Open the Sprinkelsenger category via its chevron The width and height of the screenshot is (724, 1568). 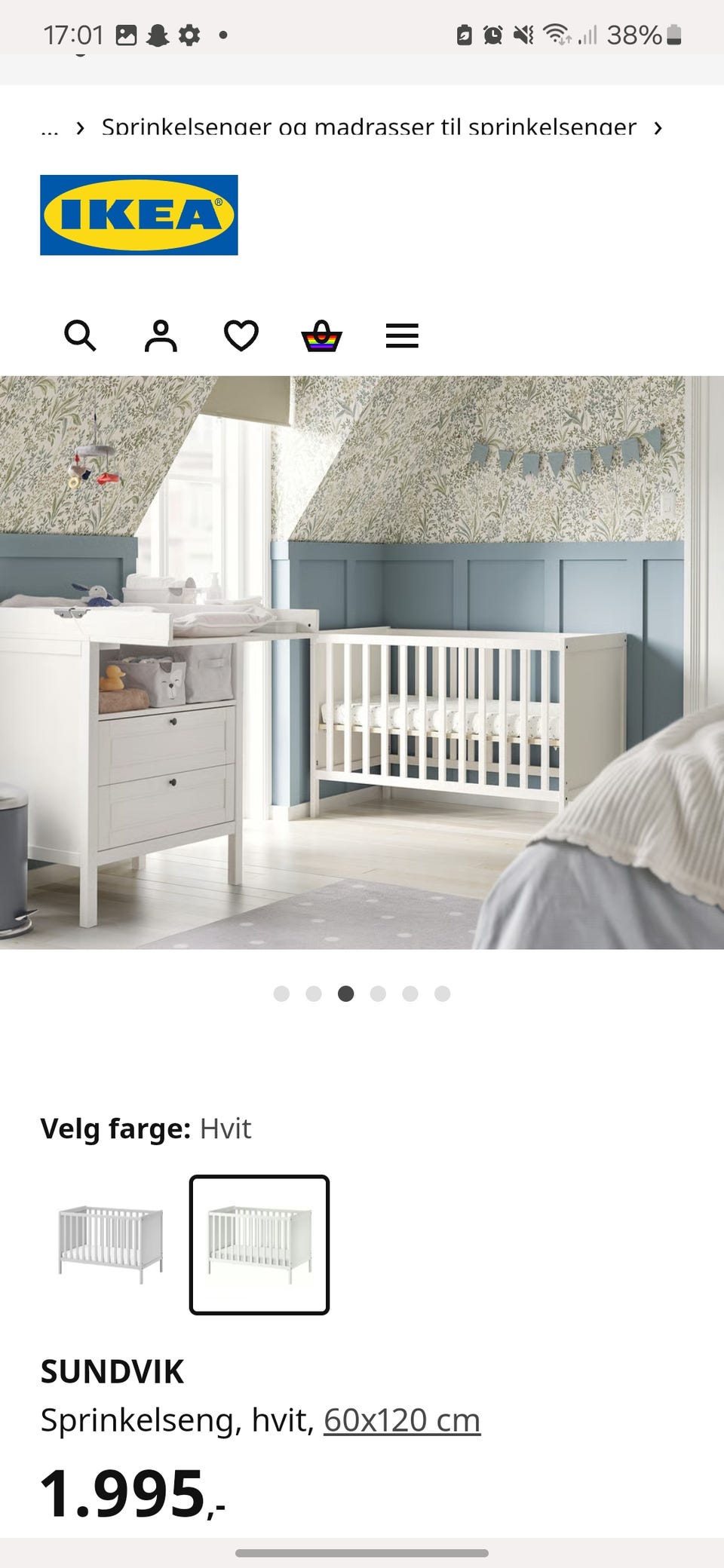pos(658,127)
